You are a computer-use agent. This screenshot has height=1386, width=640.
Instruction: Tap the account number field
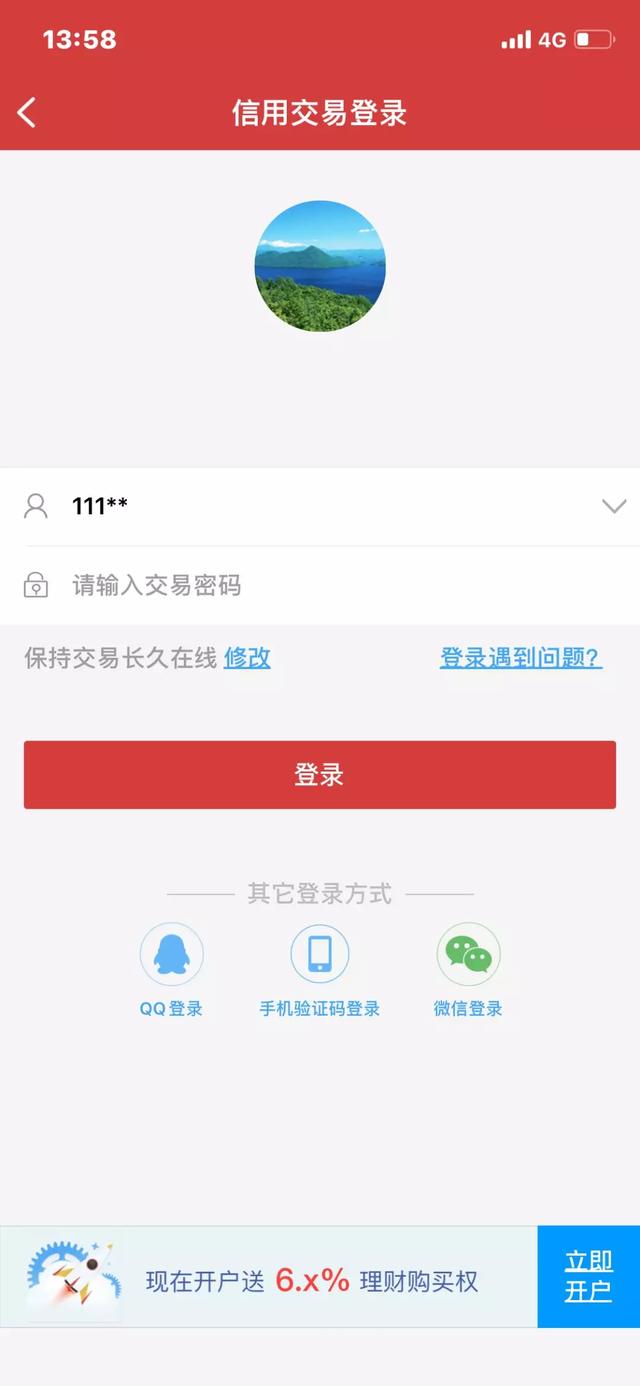pos(300,506)
